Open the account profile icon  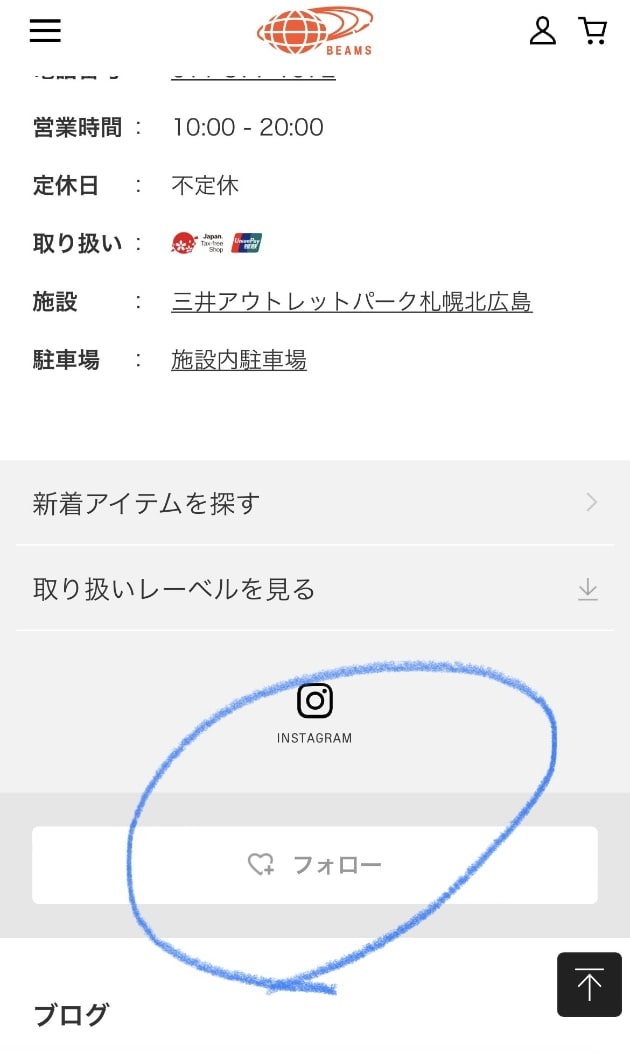coord(542,31)
